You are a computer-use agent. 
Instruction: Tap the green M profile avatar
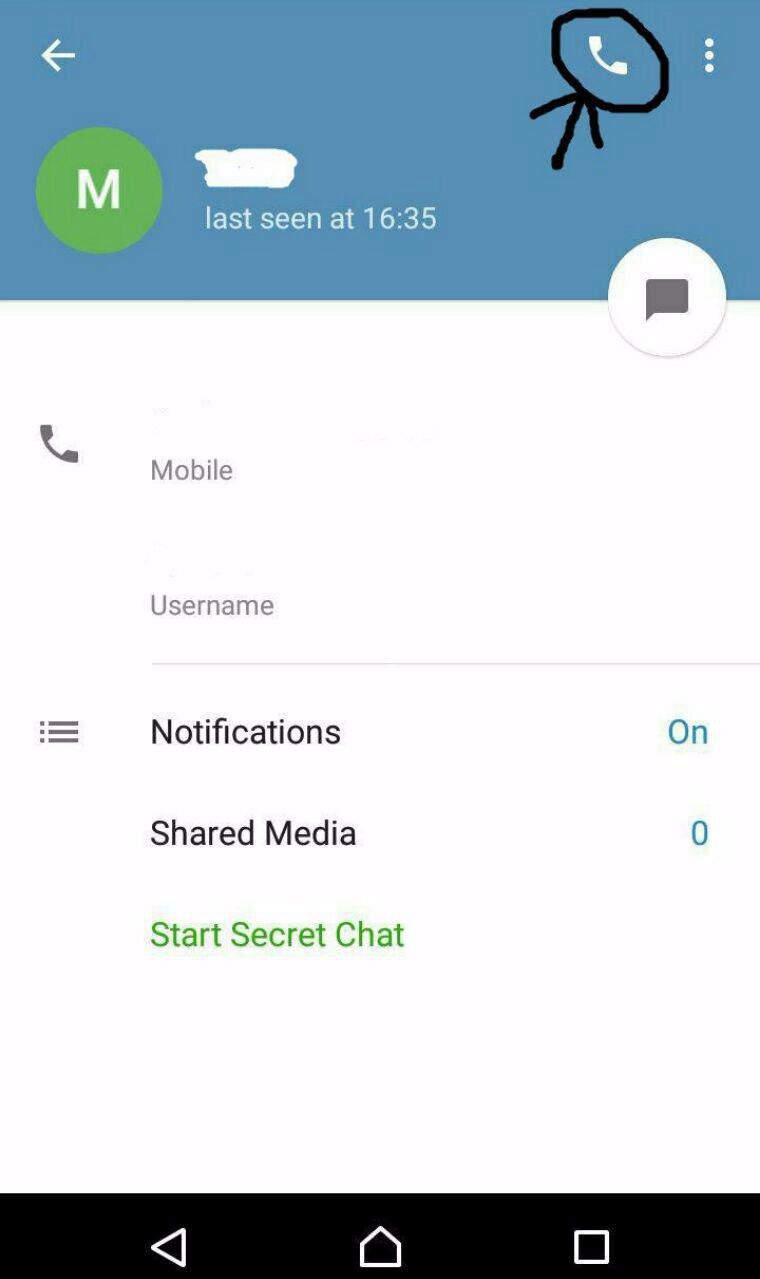pyautogui.click(x=99, y=190)
